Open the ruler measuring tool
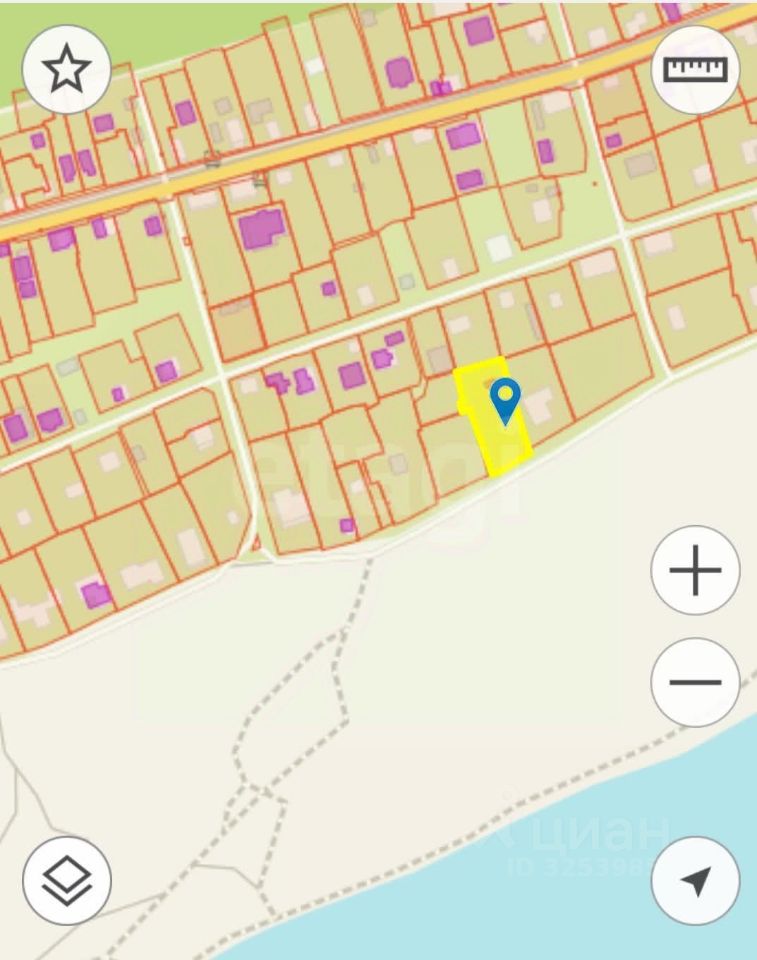Viewport: 757px width, 960px height. click(695, 69)
